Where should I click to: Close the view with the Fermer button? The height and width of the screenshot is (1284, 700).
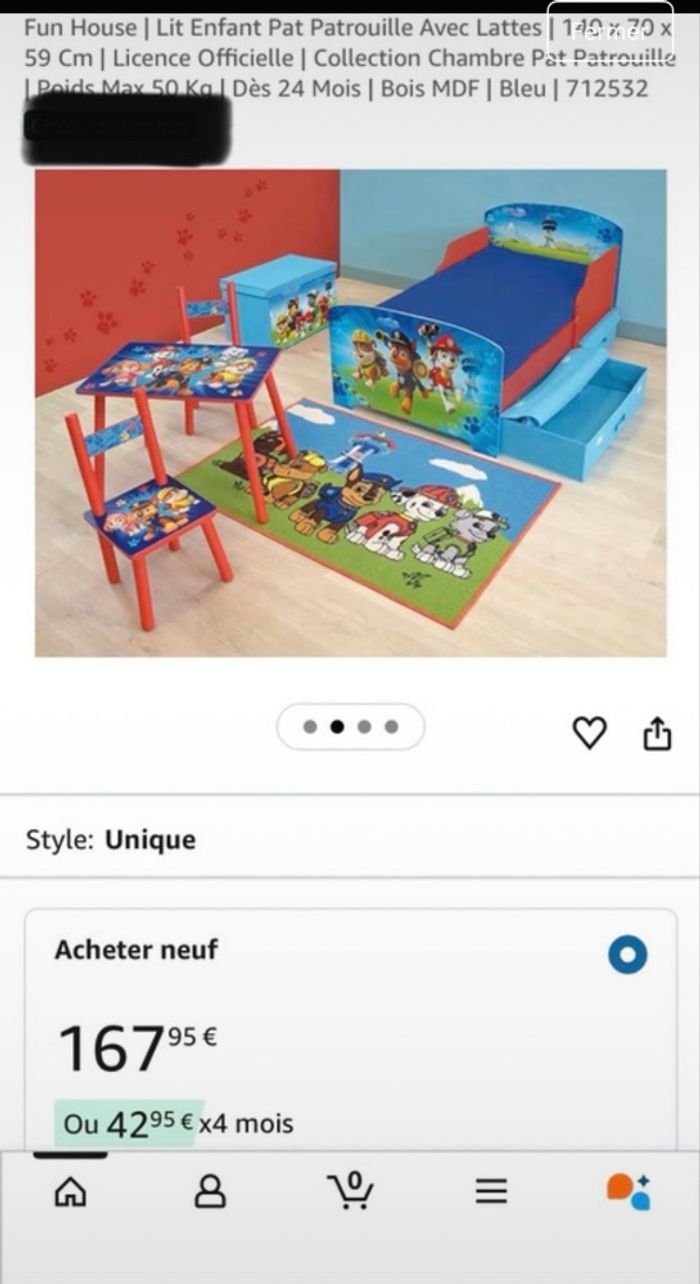(610, 33)
